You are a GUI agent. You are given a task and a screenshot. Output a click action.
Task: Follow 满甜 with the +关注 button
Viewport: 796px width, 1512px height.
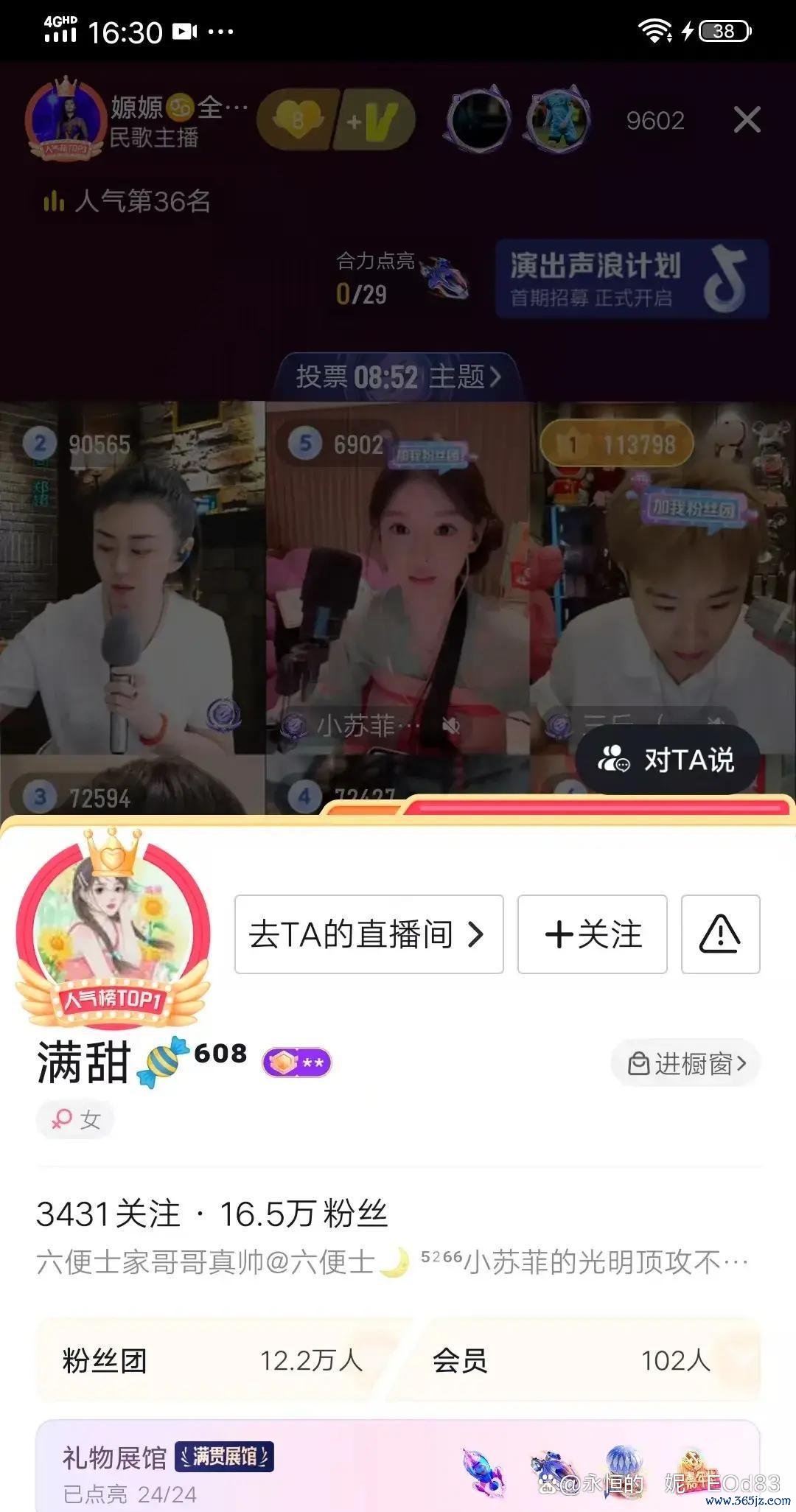[x=593, y=934]
